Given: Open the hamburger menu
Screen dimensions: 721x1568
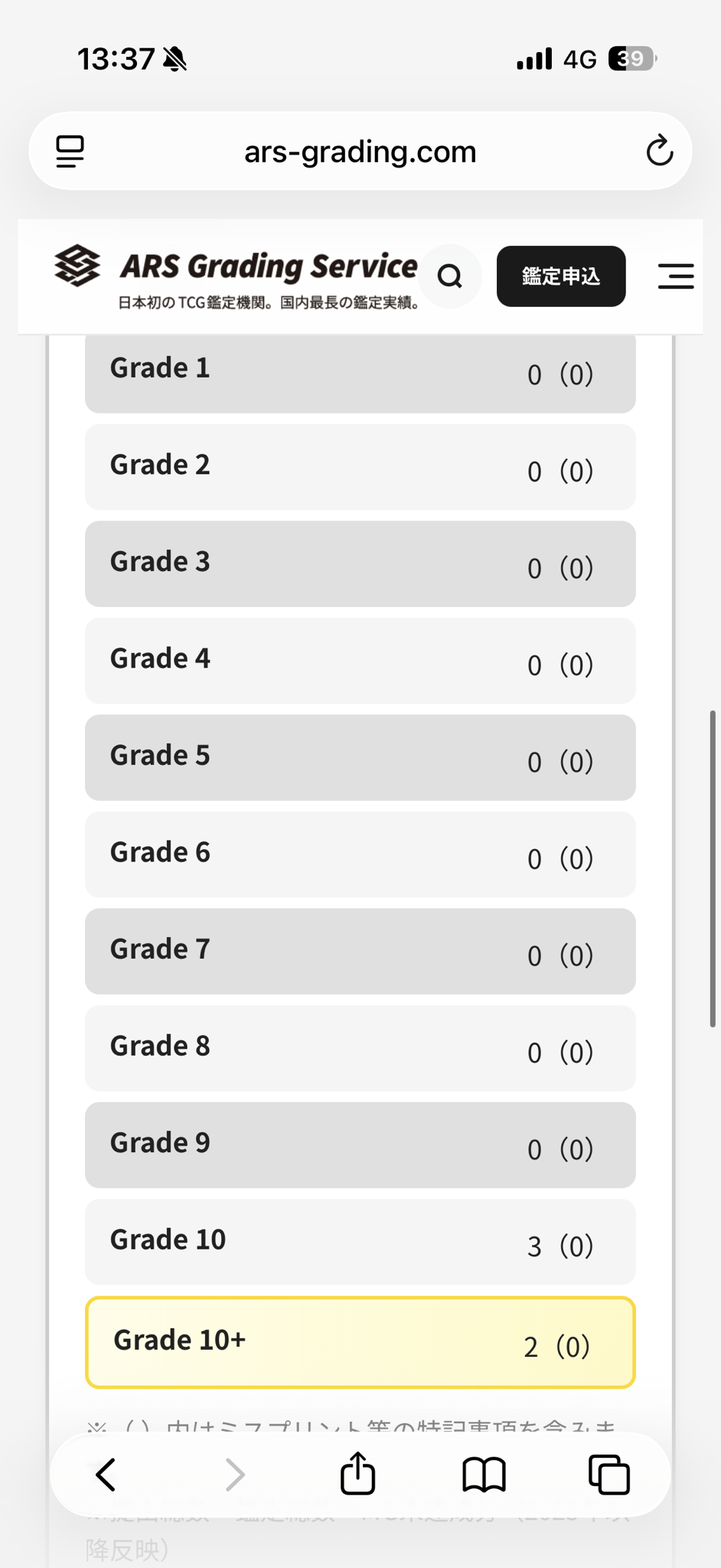Looking at the screenshot, I should [x=676, y=276].
